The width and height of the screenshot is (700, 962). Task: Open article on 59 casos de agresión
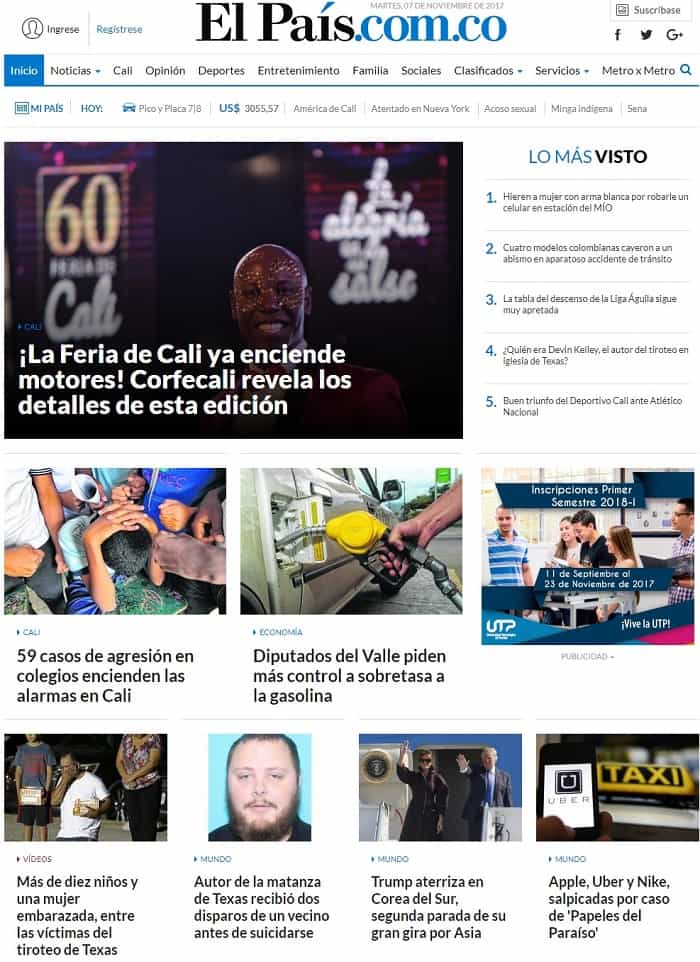105,675
